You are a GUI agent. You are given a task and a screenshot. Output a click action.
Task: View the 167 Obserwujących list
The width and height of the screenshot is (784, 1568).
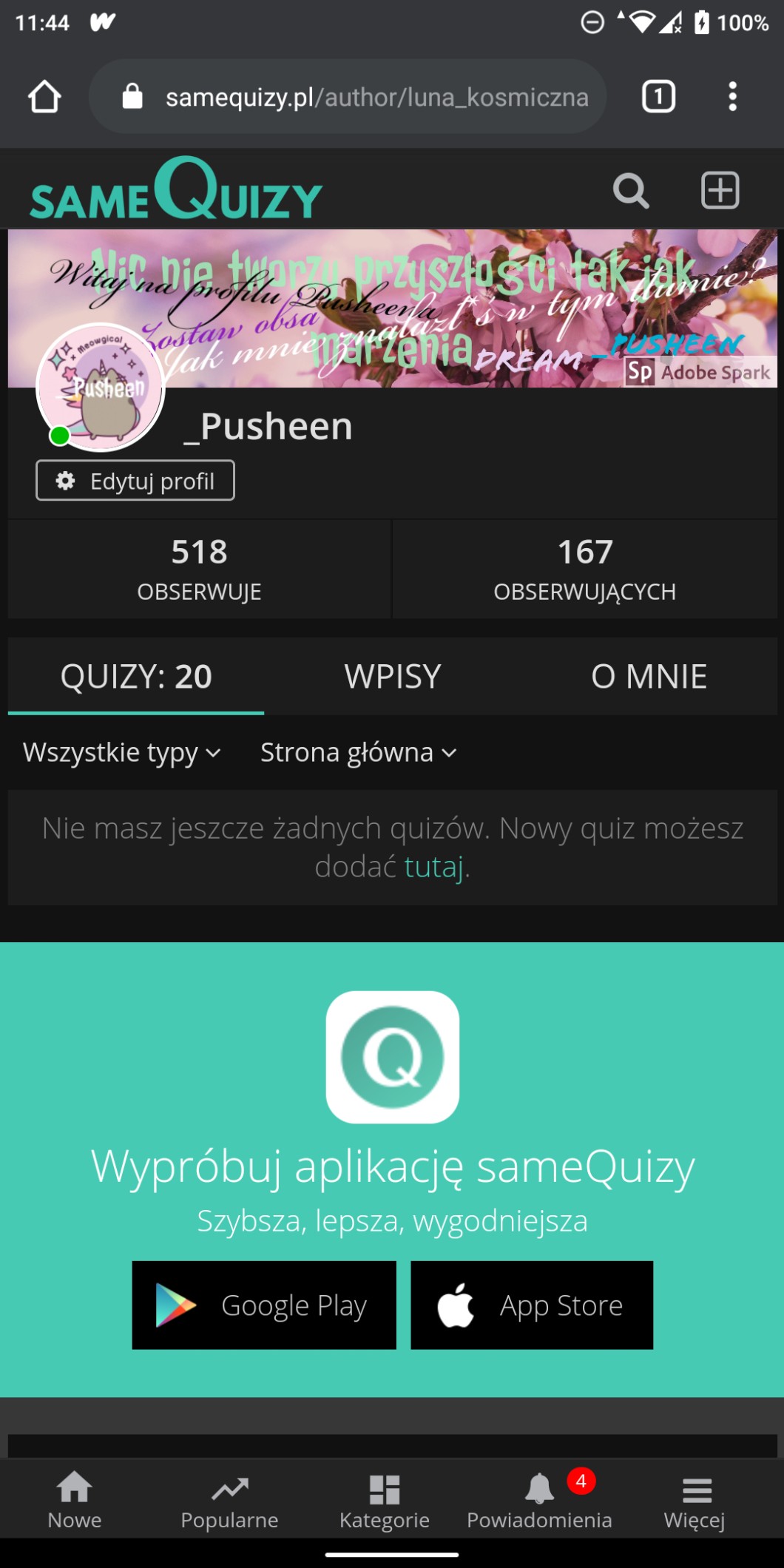[584, 569]
